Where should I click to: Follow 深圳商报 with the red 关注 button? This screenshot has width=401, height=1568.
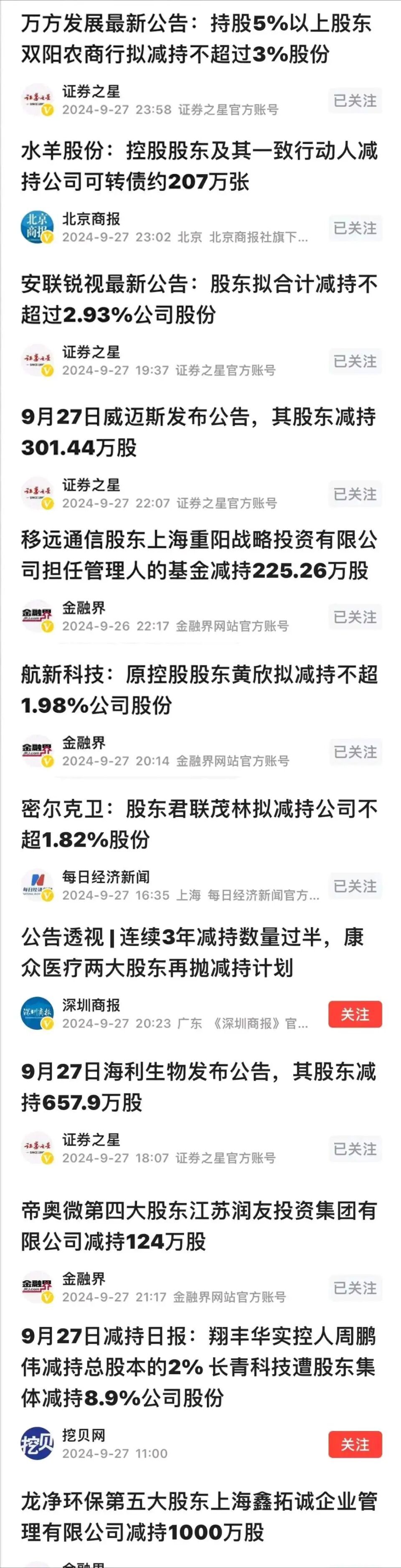click(355, 1014)
